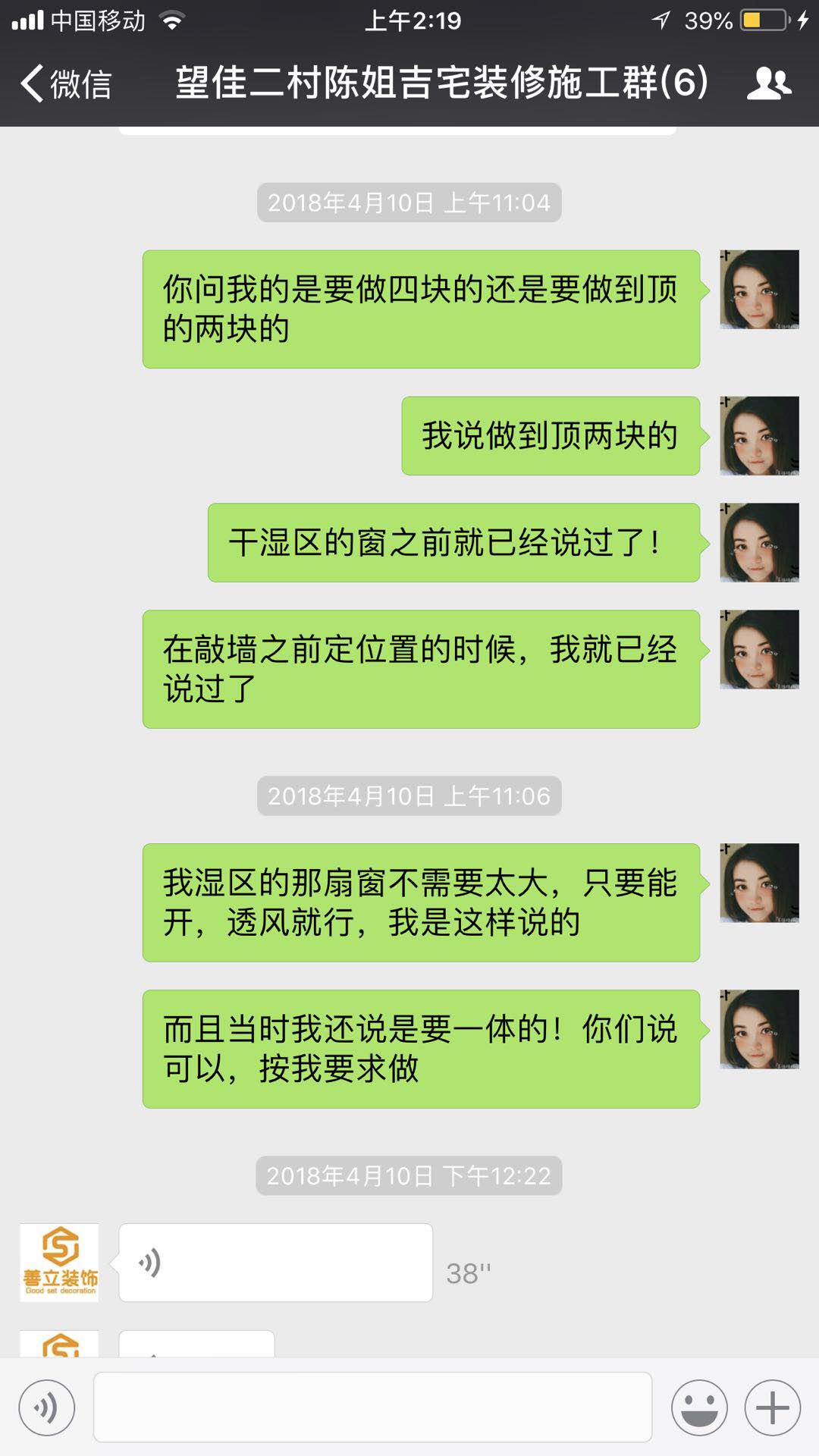Open the plus attachment menu
This screenshot has height=1456, width=819.
pyautogui.click(x=772, y=1408)
